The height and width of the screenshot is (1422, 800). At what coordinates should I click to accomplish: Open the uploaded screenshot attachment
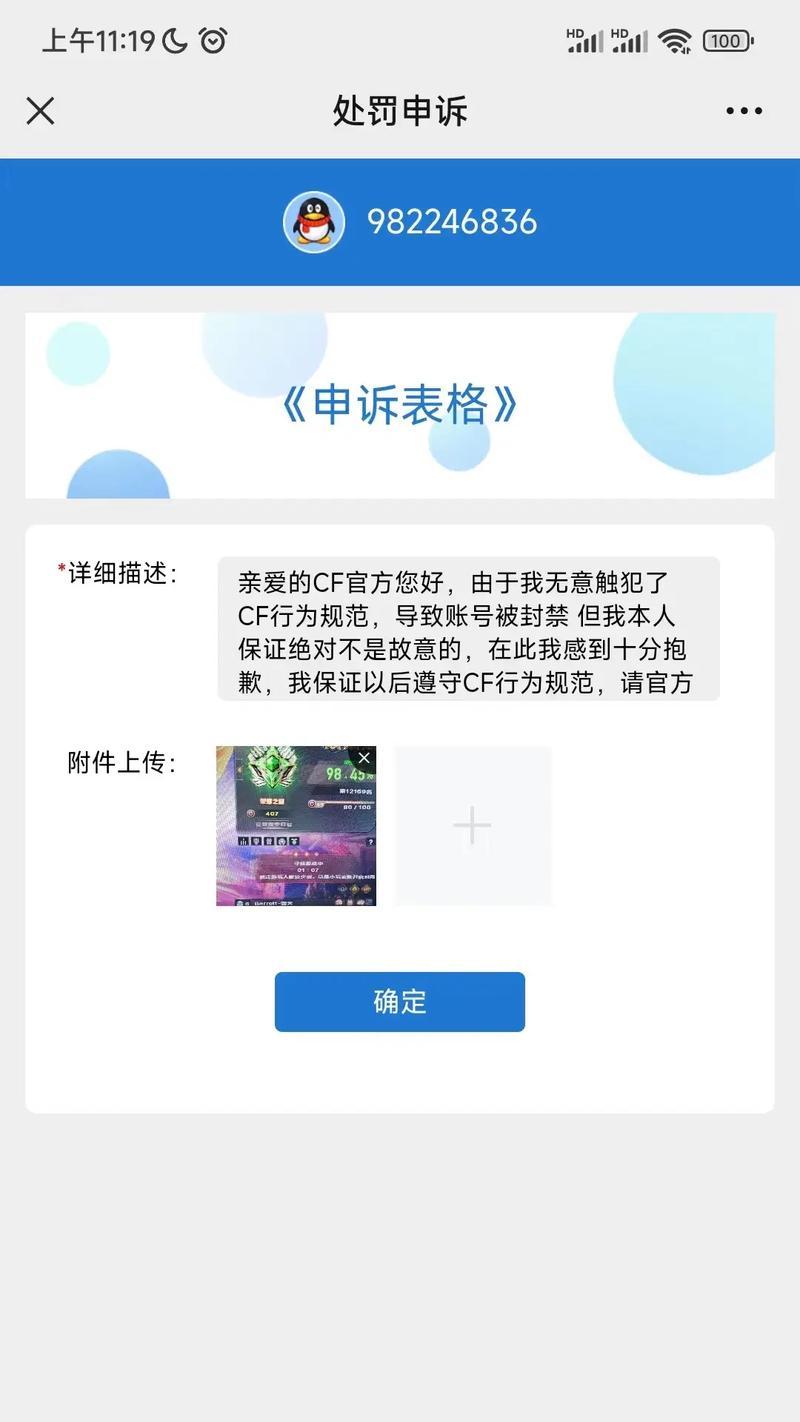coord(296,826)
